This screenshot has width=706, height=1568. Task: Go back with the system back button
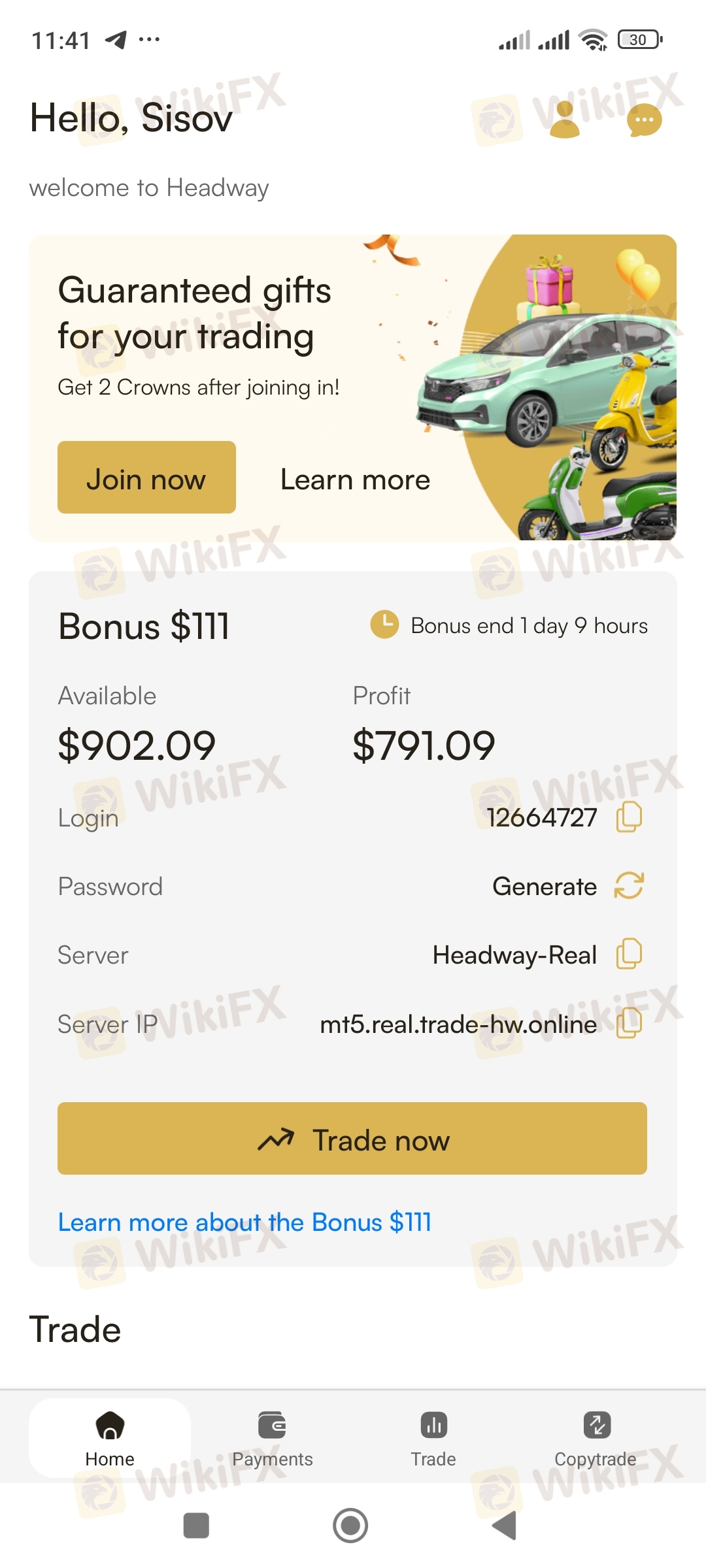(505, 1526)
